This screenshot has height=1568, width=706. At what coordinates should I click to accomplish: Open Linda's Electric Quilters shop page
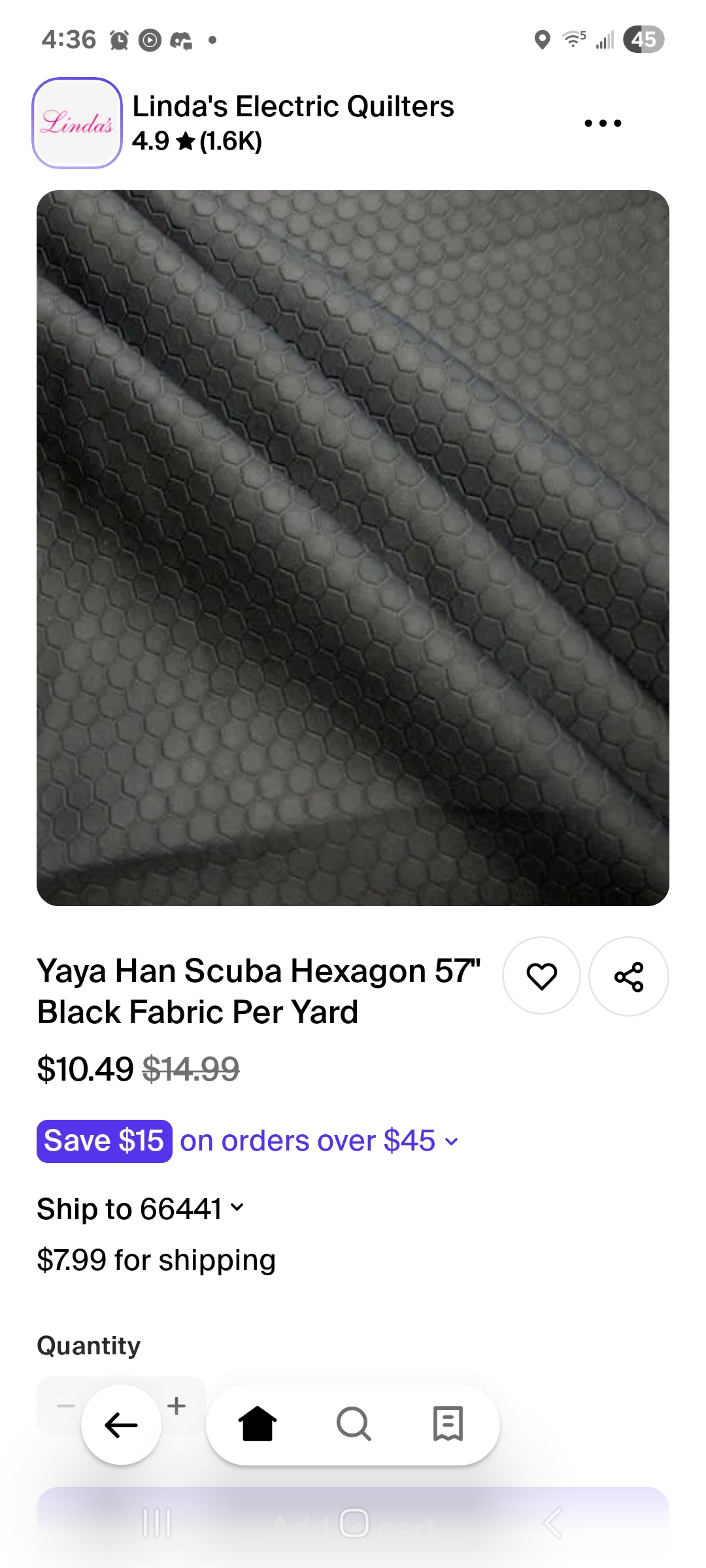point(292,106)
